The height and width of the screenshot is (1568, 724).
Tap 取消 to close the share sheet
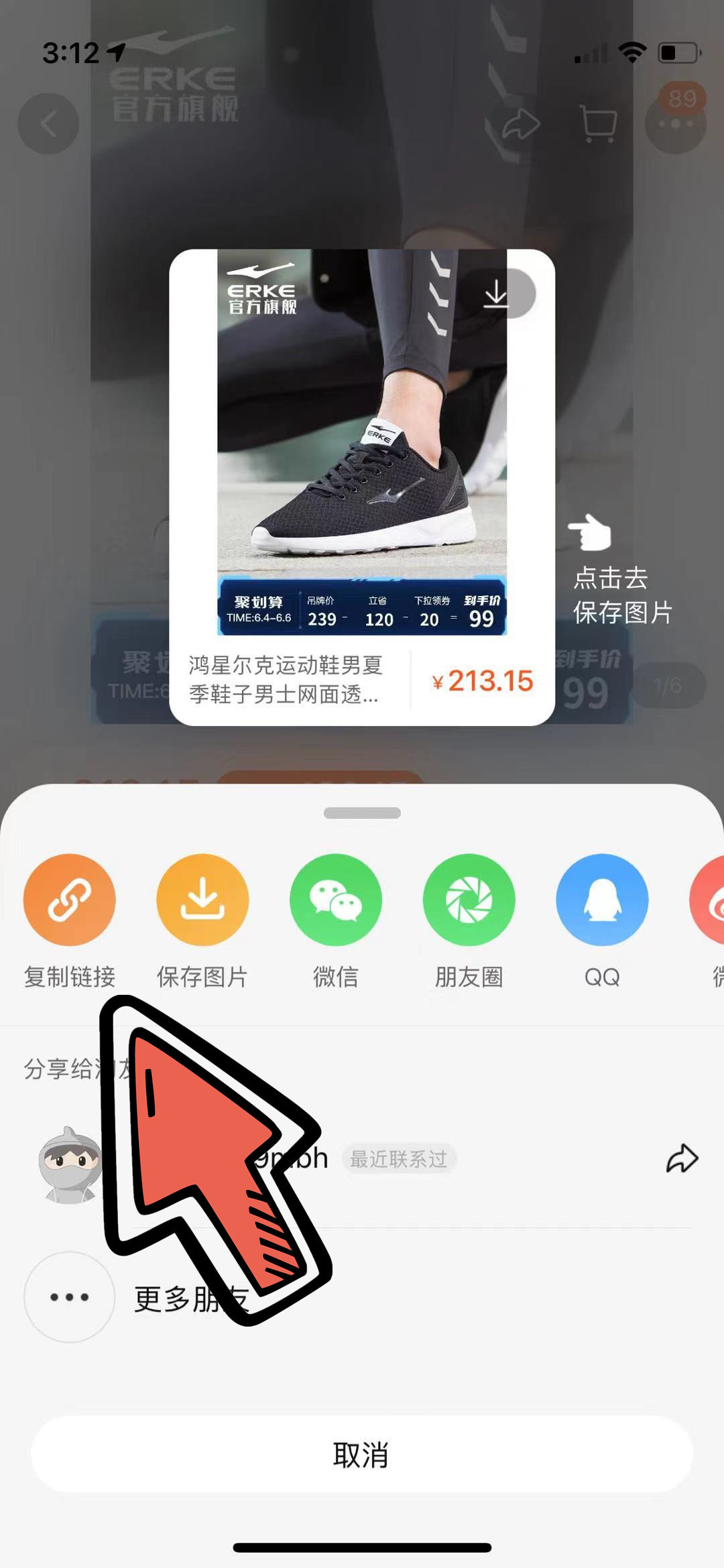pos(362,1455)
